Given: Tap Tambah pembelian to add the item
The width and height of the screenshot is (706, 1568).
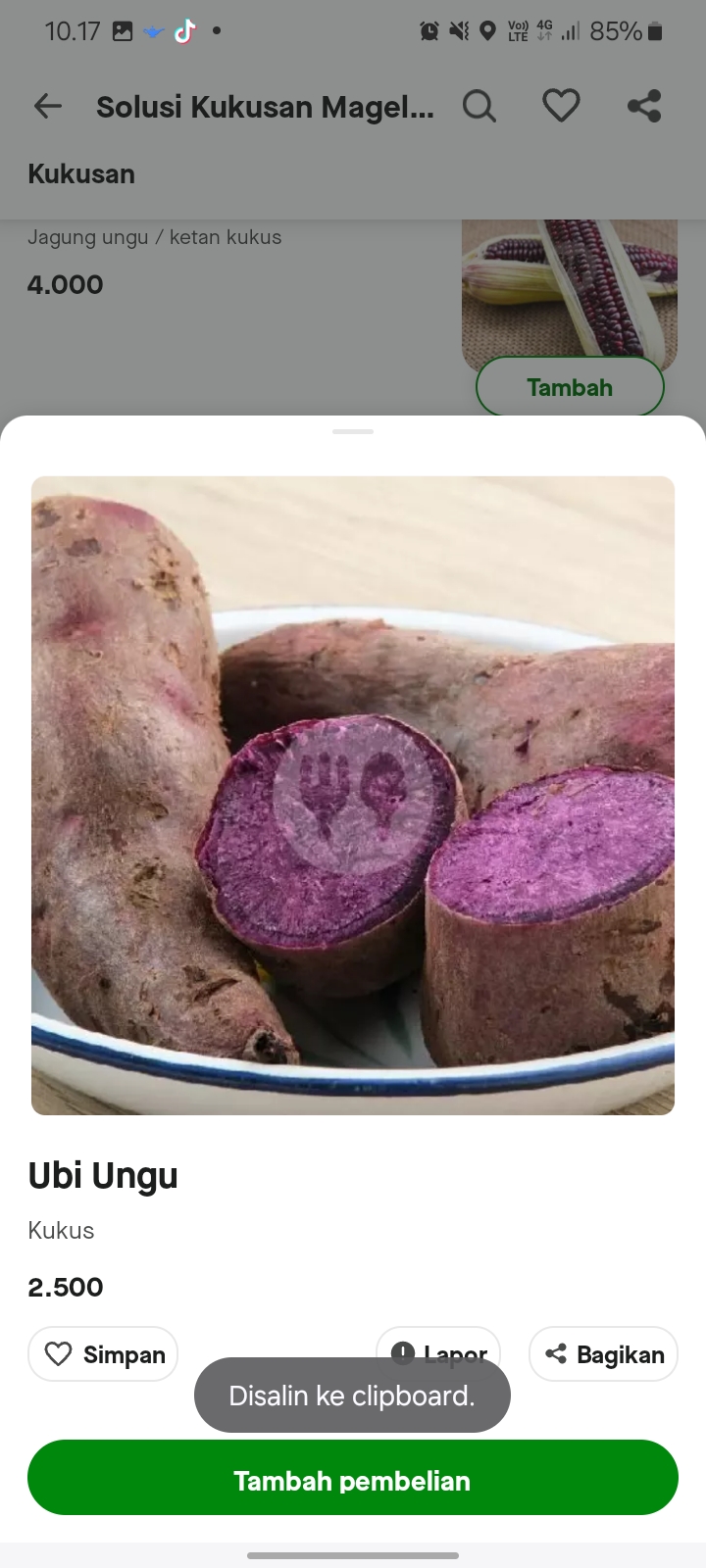Looking at the screenshot, I should click(353, 1479).
